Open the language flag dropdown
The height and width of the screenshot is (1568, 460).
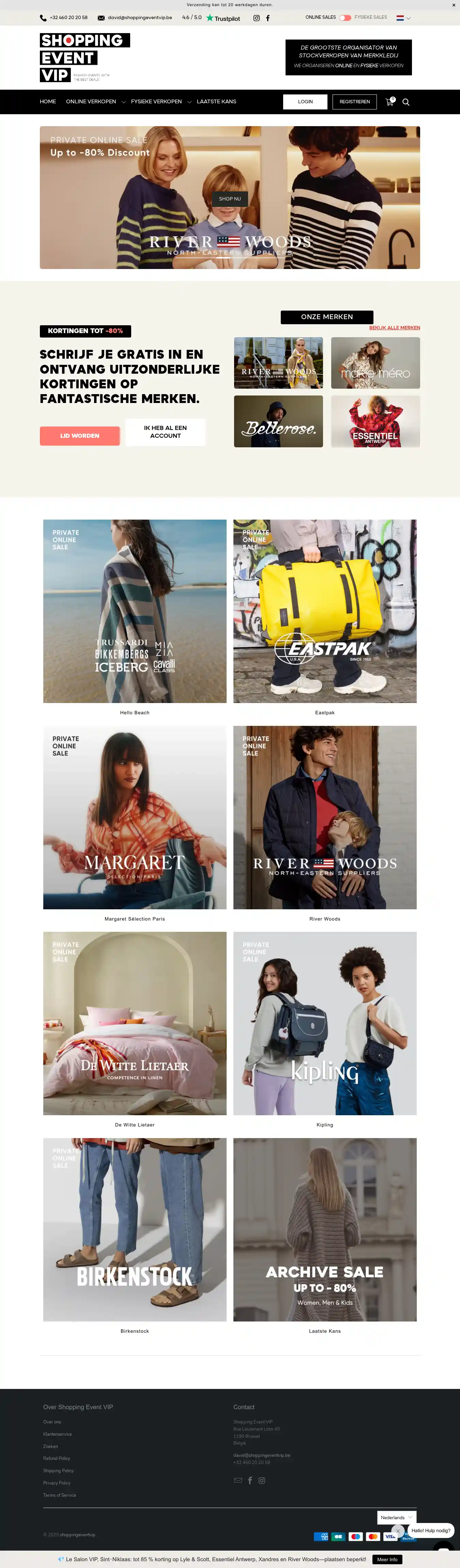[x=403, y=18]
